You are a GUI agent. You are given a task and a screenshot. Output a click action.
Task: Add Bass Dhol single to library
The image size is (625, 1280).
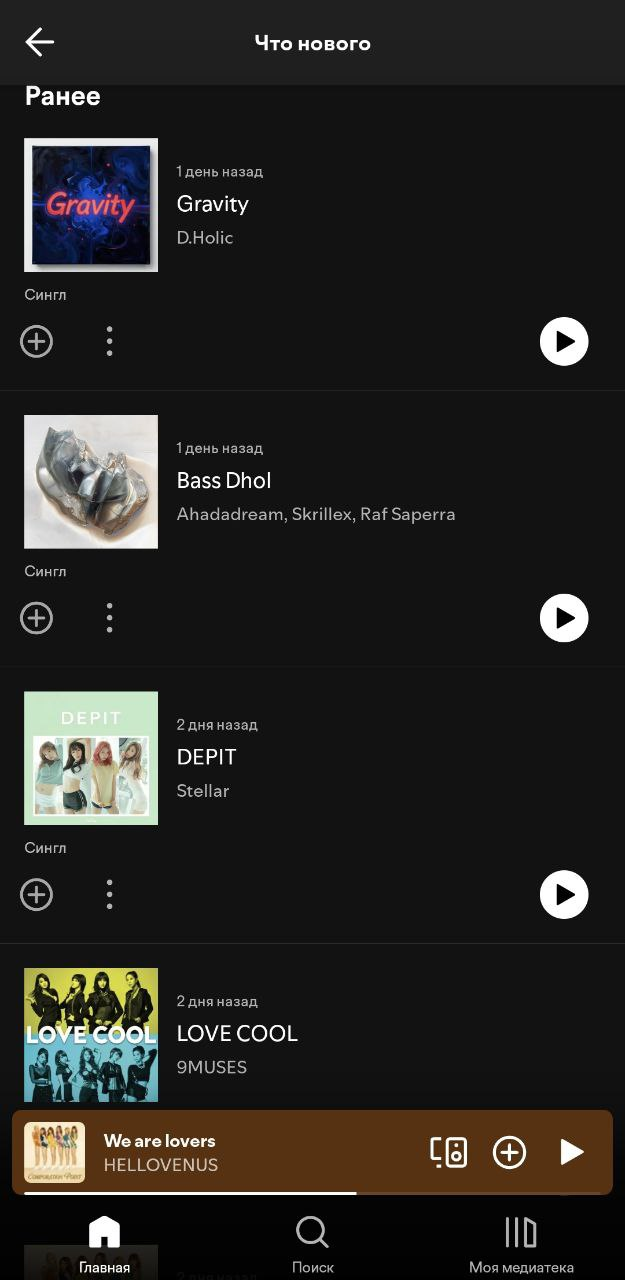coord(37,618)
